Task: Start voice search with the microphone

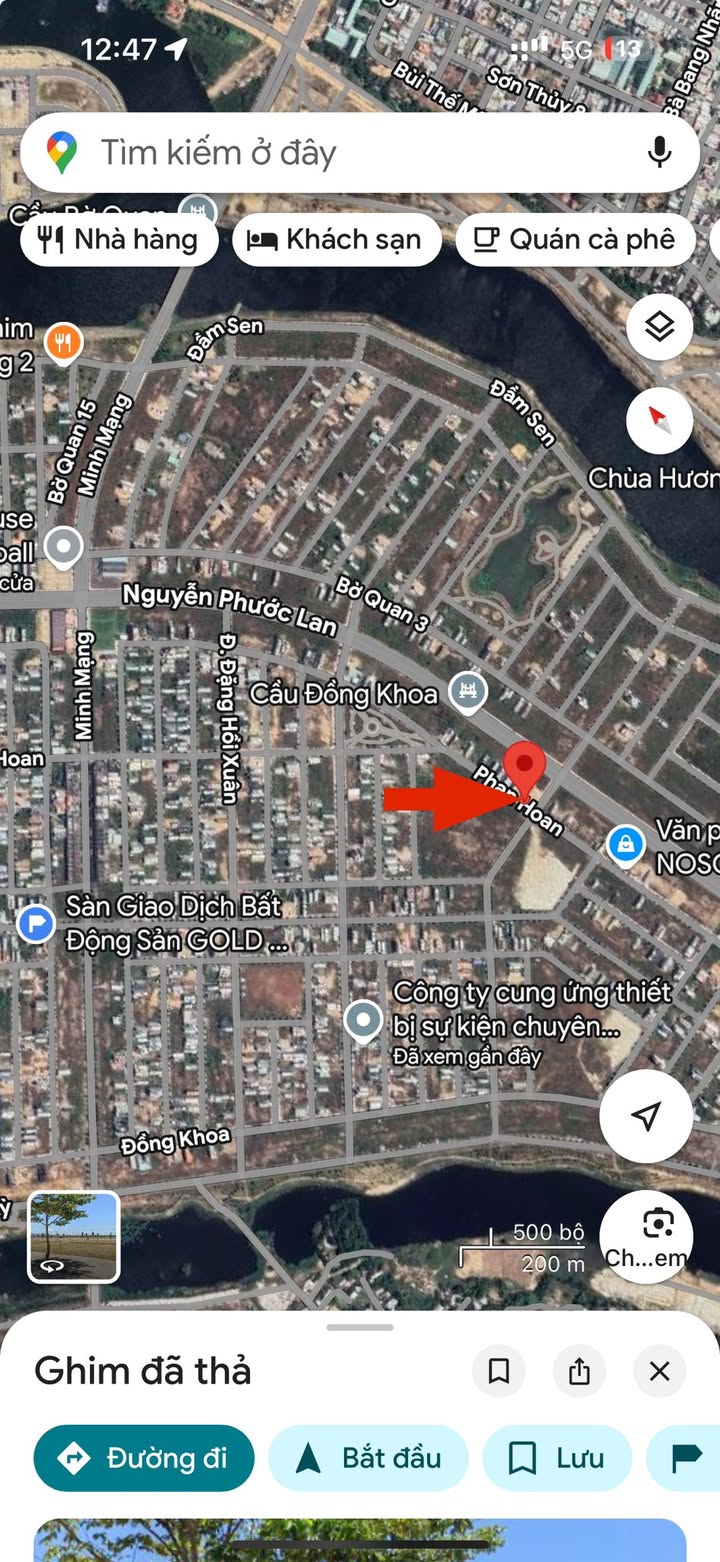Action: point(659,153)
